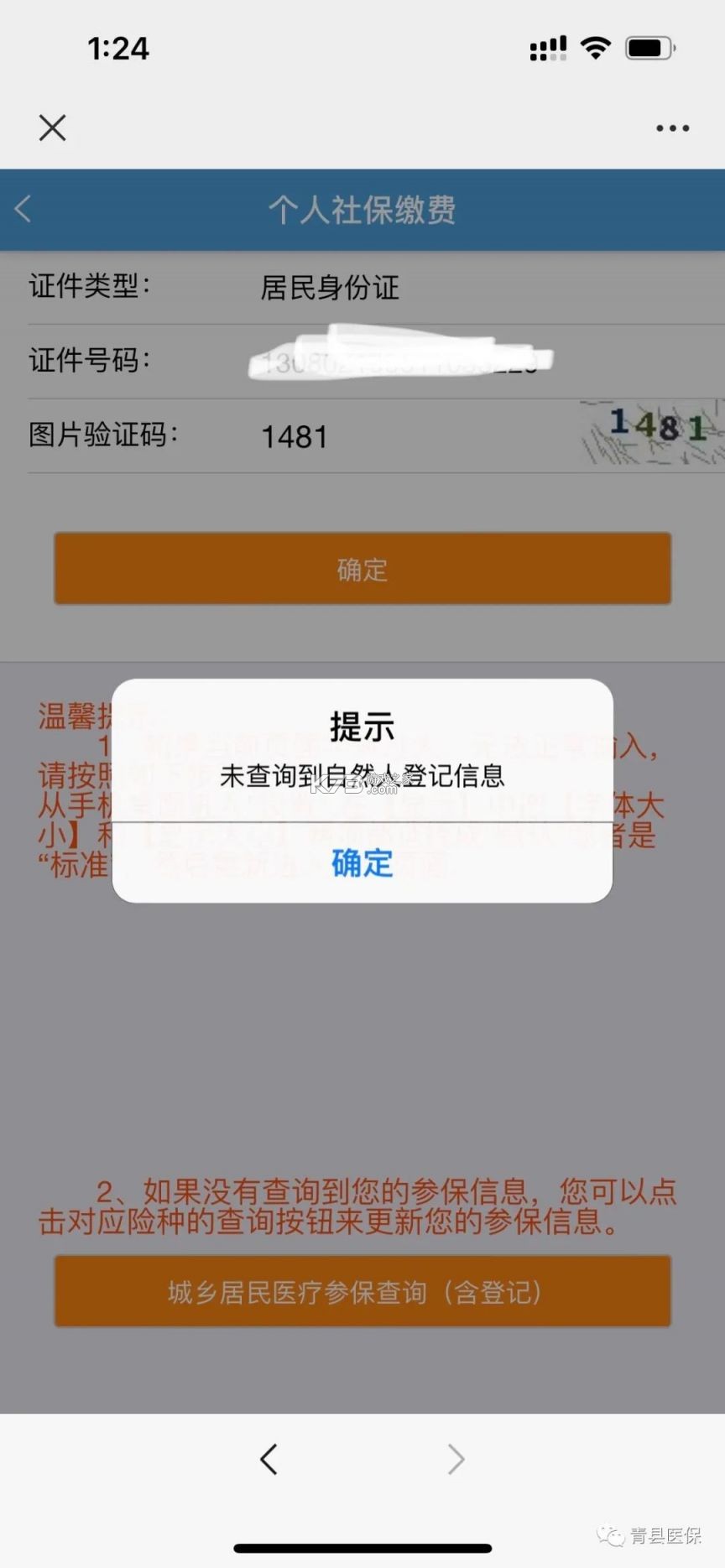Tap the captcha image showing 1481 to refresh
This screenshot has height=1568, width=725.
point(653,433)
